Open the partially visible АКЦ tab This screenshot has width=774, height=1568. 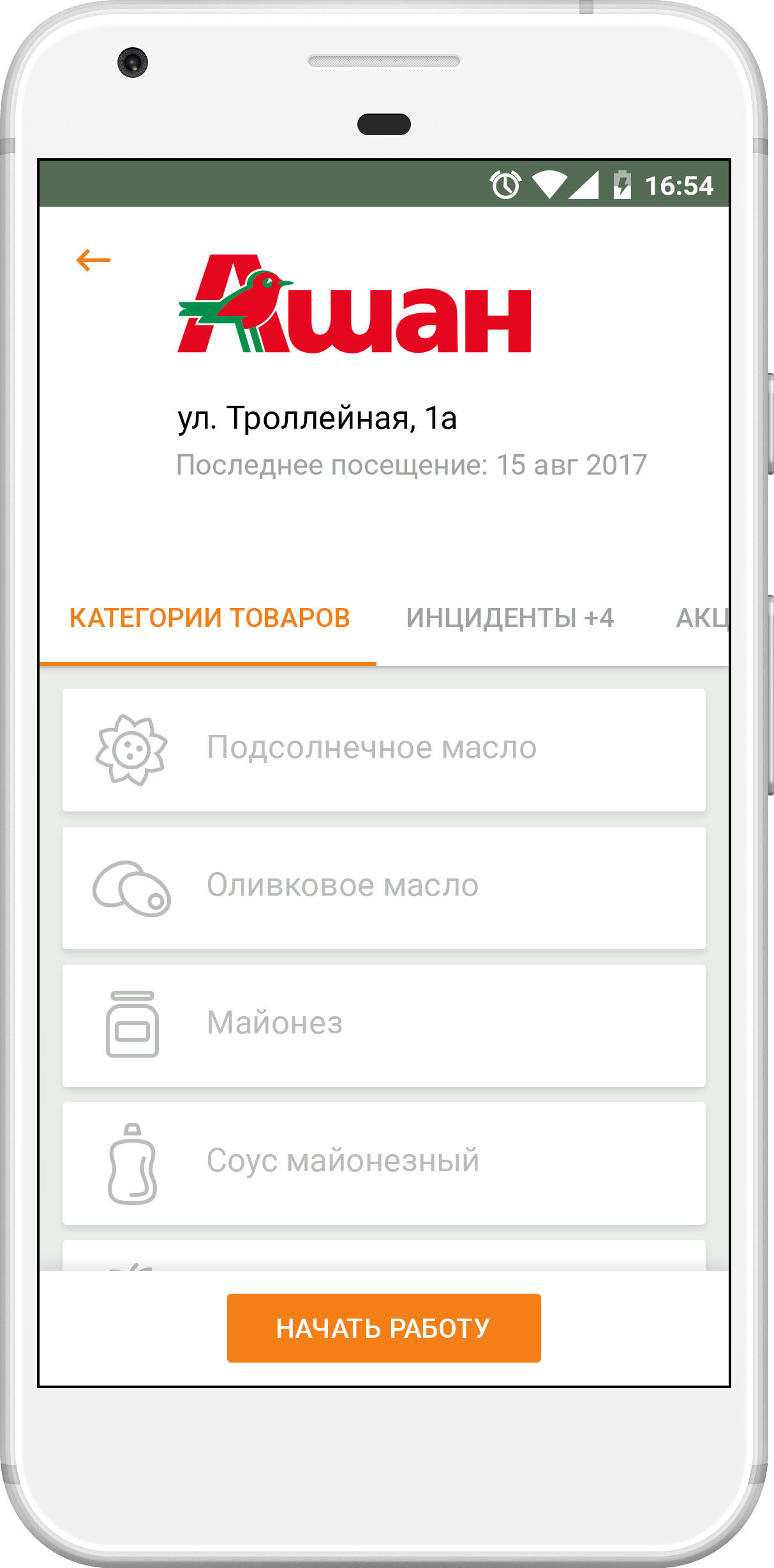click(x=701, y=617)
